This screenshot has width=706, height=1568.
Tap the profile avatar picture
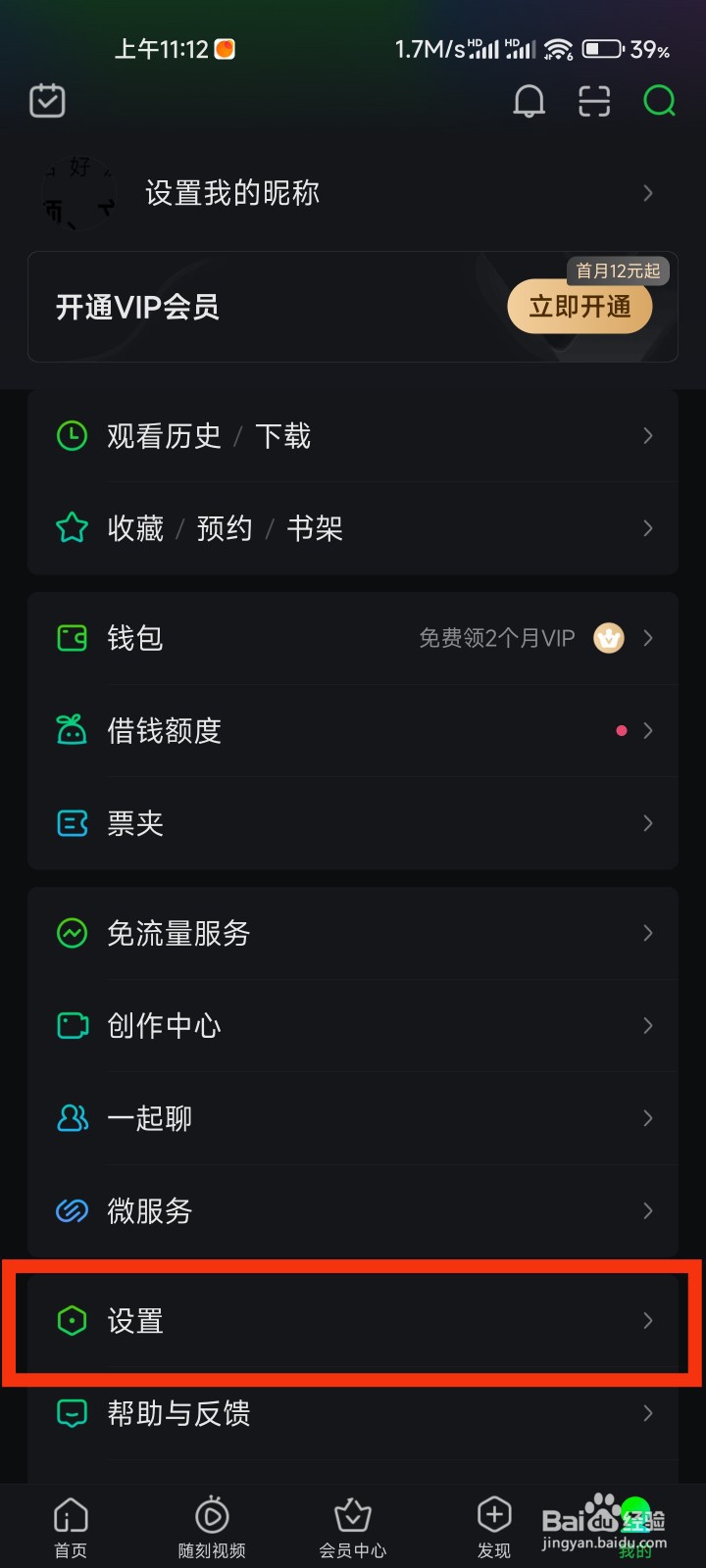click(78, 193)
